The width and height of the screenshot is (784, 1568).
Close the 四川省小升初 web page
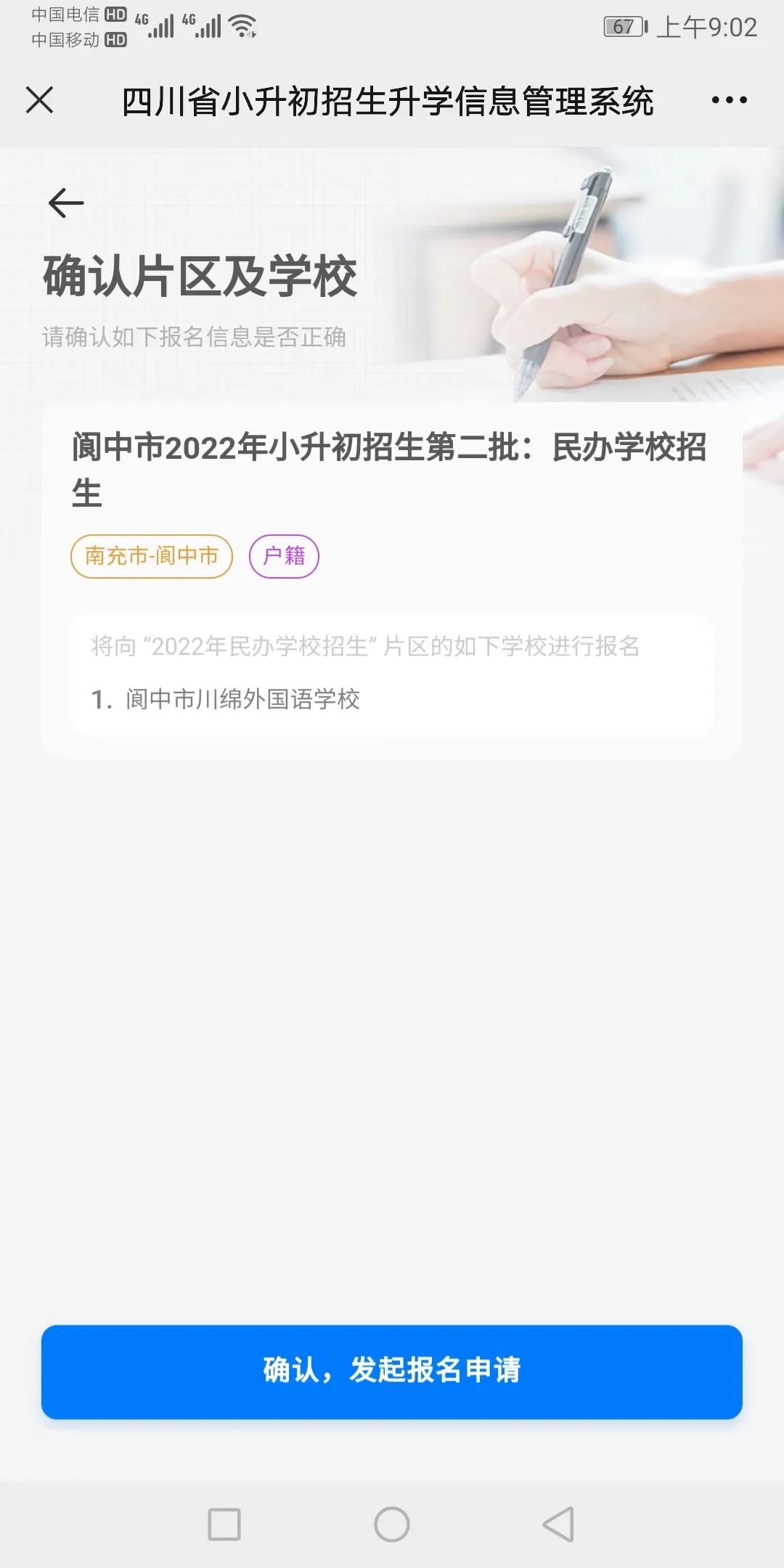(40, 100)
